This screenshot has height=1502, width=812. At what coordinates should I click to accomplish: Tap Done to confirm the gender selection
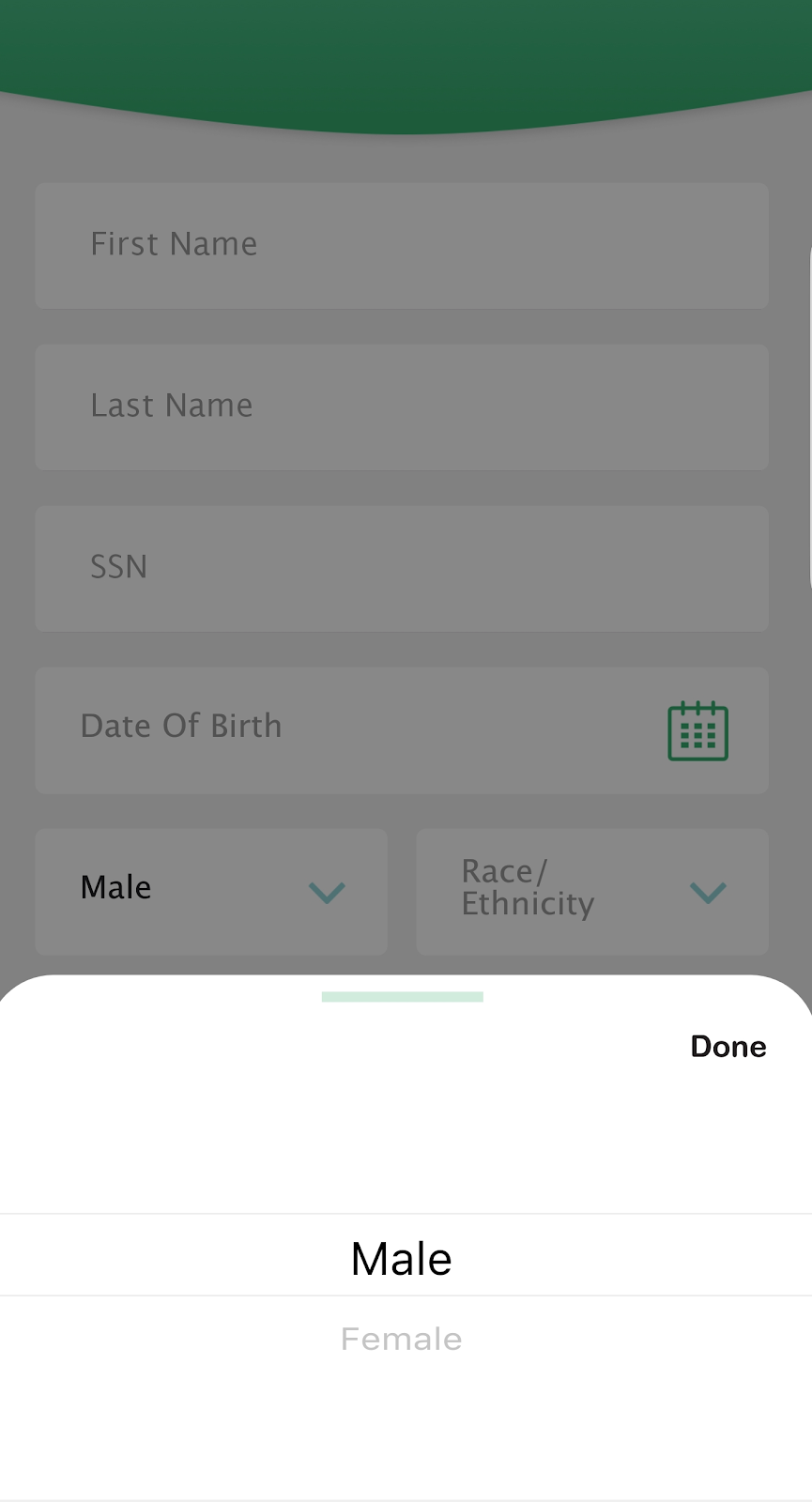tap(728, 1046)
